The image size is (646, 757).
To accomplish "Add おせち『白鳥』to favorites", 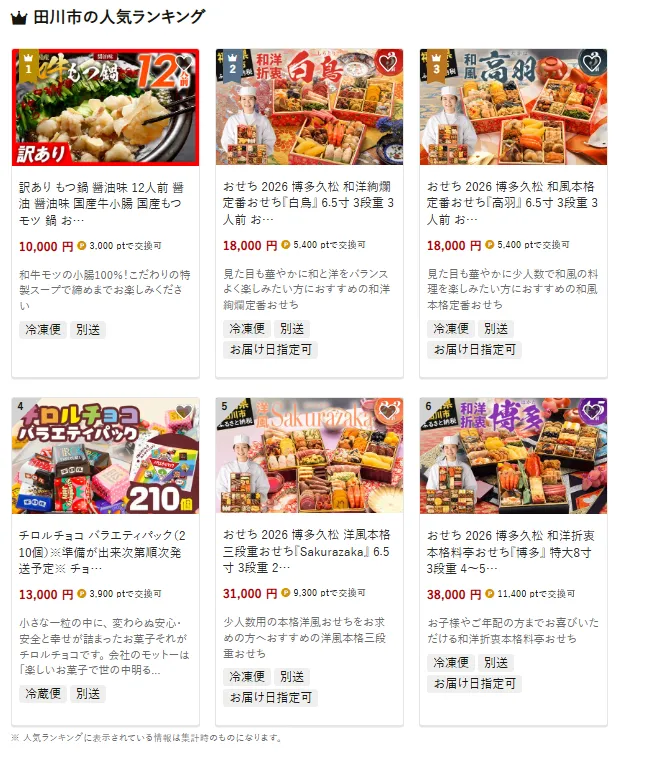I will click(388, 63).
